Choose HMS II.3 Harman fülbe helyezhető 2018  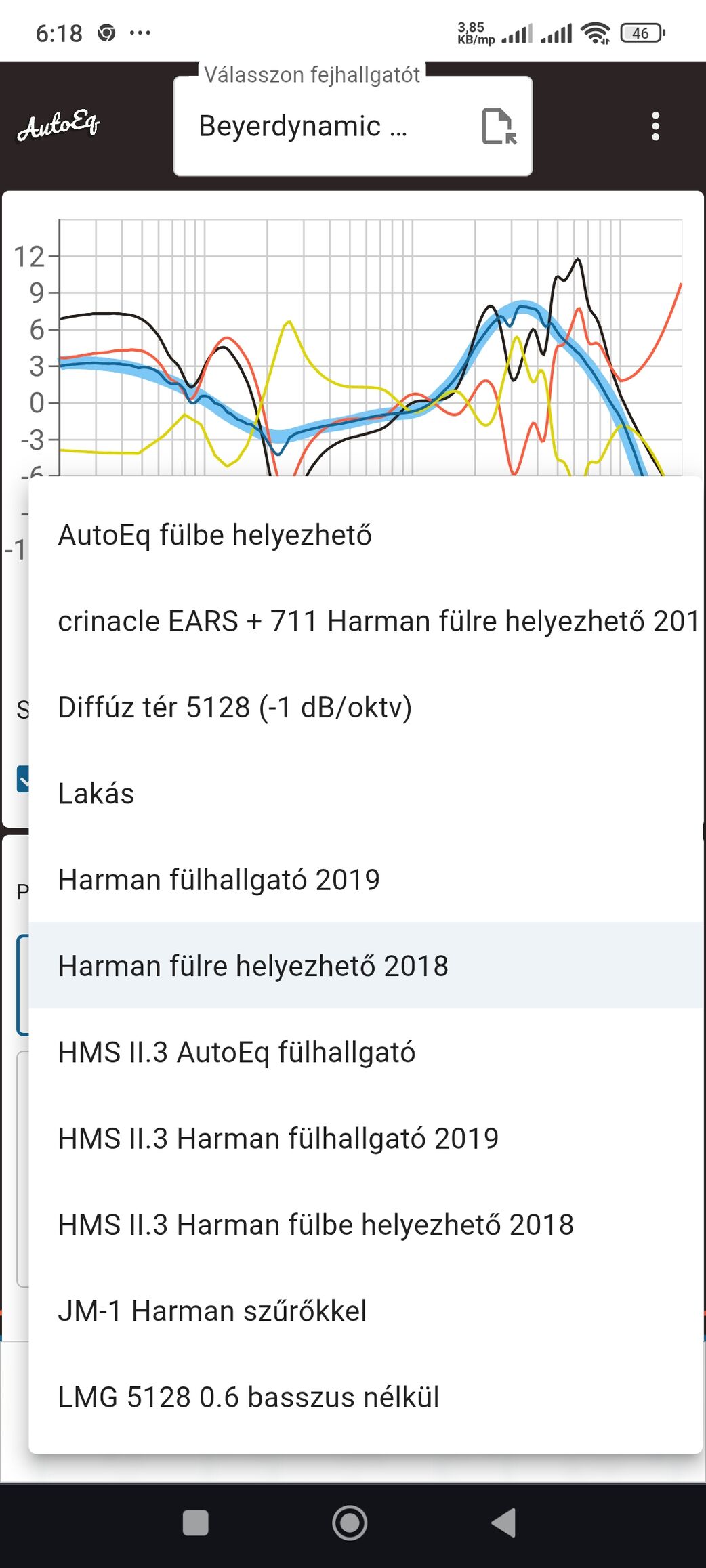coord(365,1224)
